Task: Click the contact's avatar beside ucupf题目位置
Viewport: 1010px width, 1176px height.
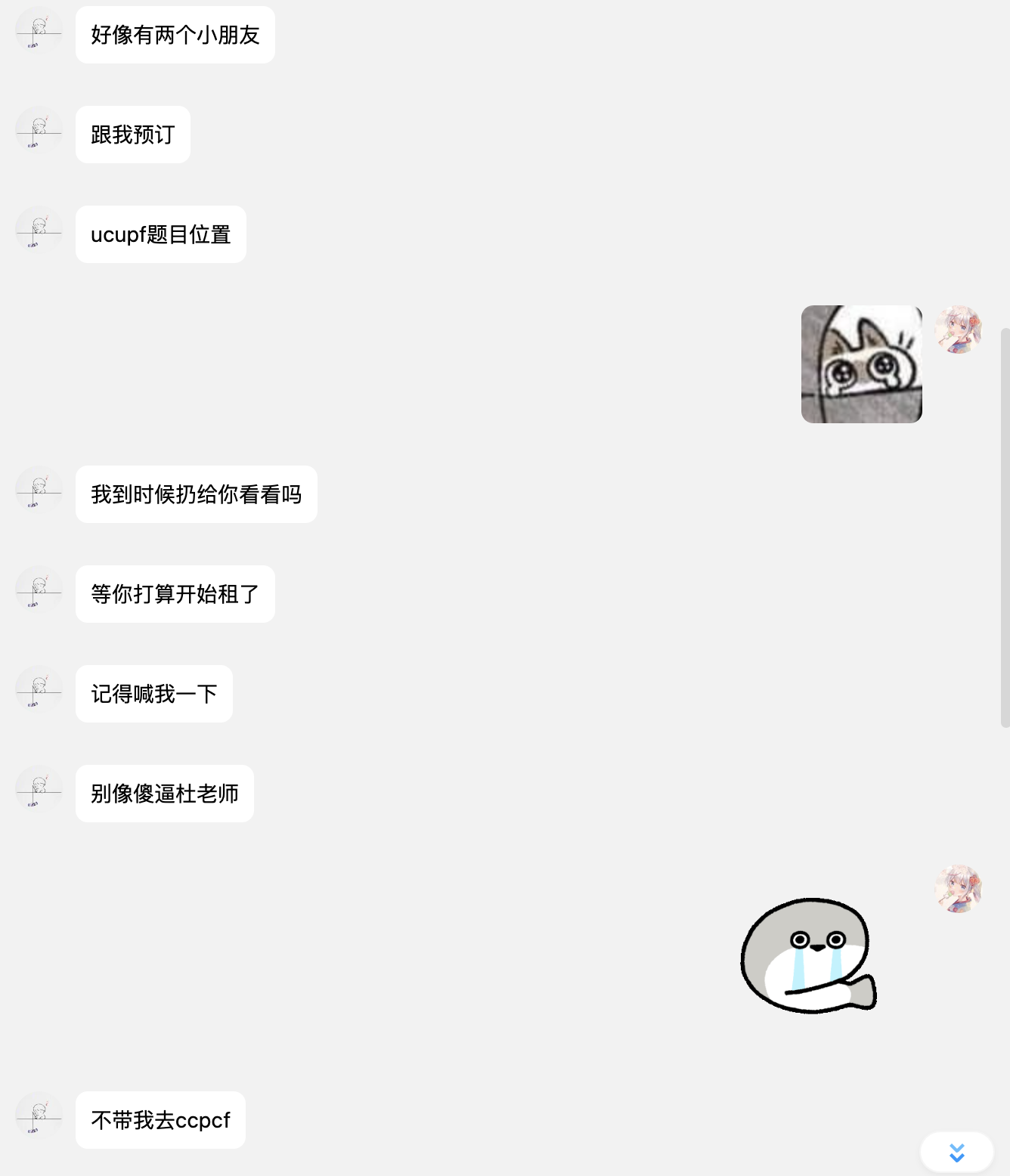Action: point(39,233)
